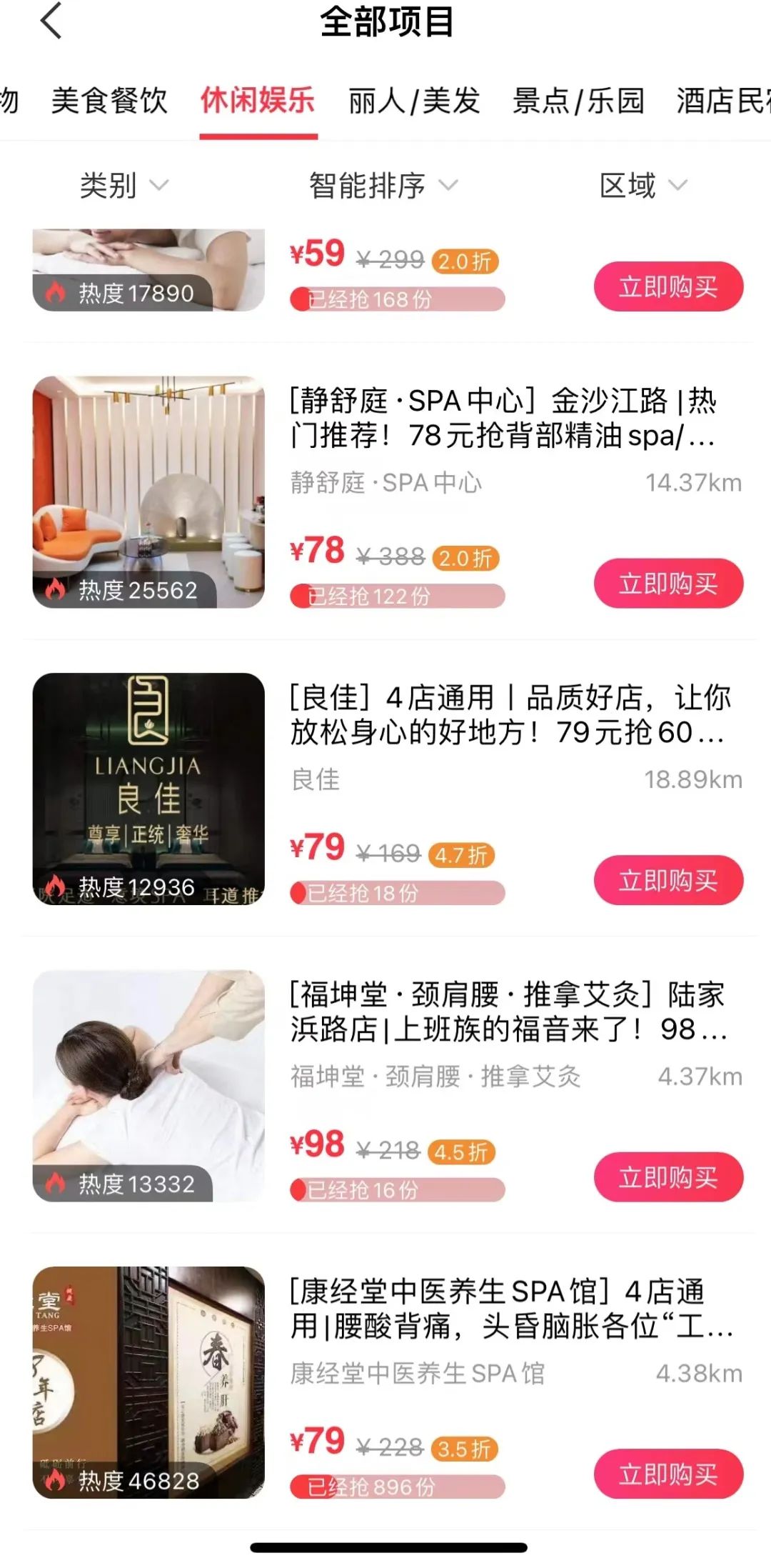This screenshot has width=771, height=1568.
Task: Expand the 类别 filter dropdown
Action: (124, 186)
